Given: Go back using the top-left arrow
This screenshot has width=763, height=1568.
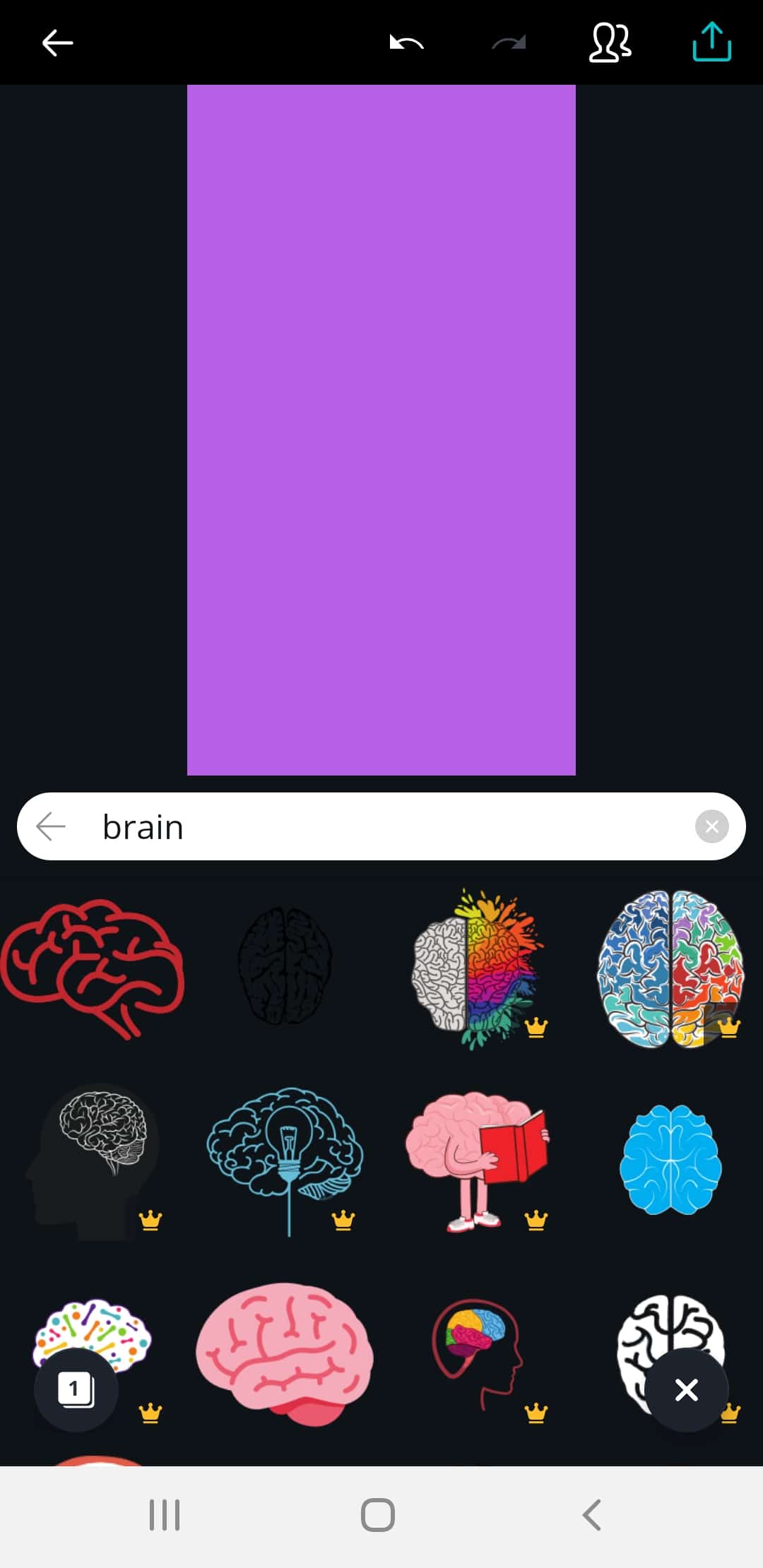Looking at the screenshot, I should pos(57,43).
